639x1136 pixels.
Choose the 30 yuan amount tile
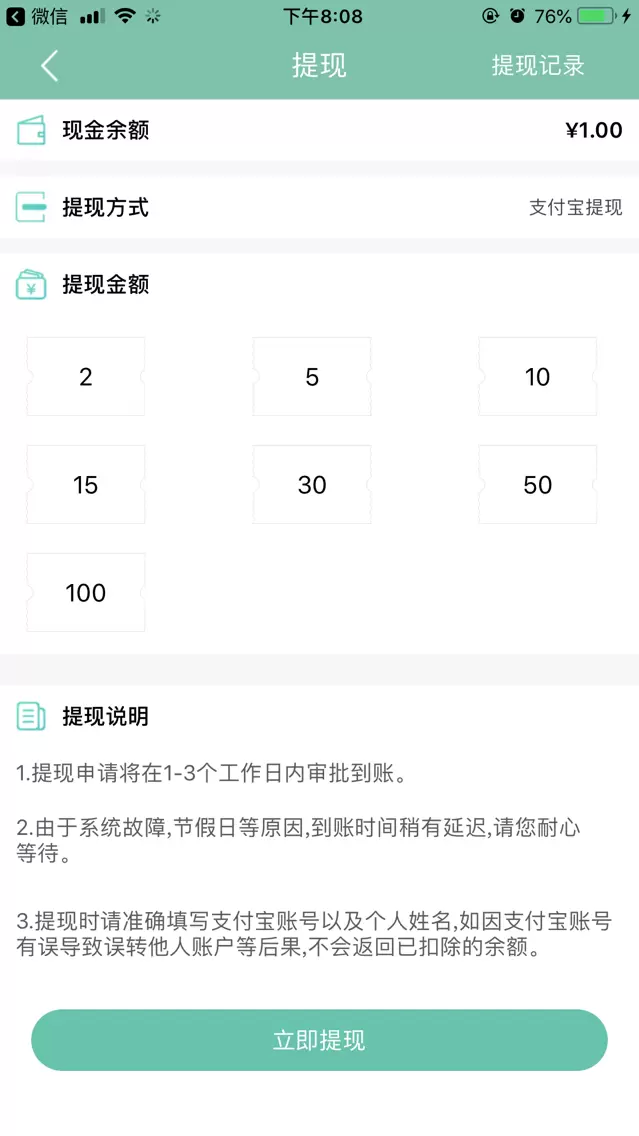312,485
